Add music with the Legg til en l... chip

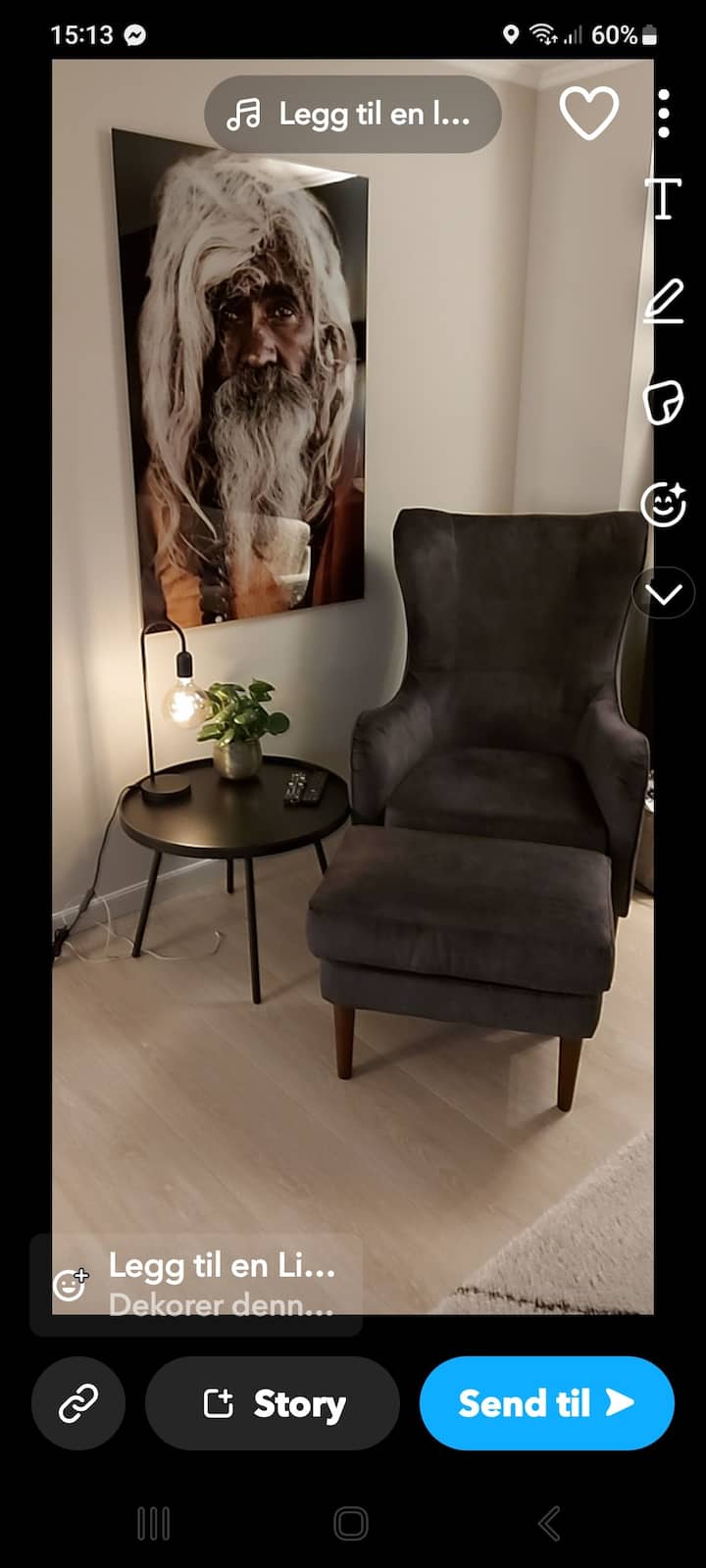coord(352,115)
